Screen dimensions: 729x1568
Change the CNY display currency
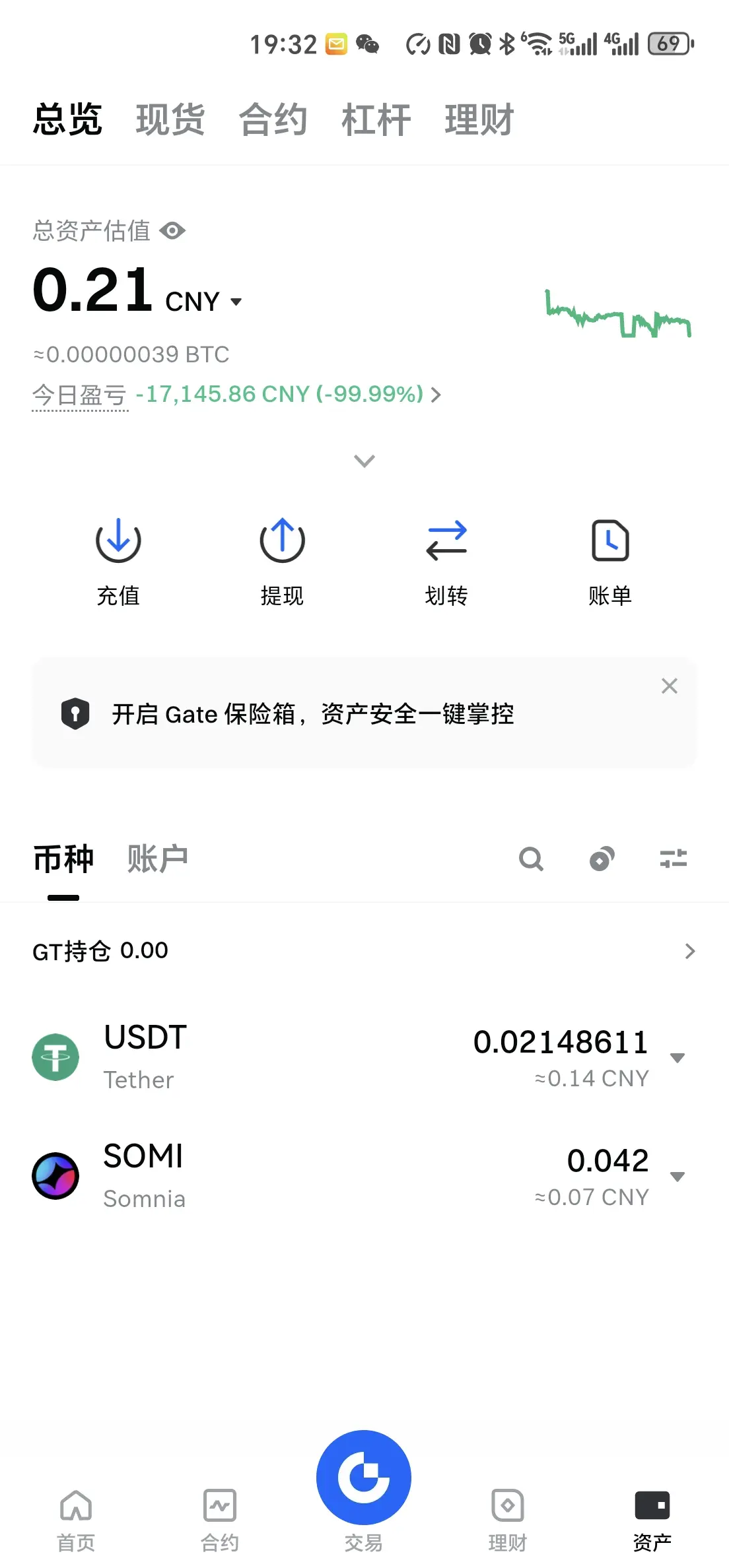coord(203,302)
